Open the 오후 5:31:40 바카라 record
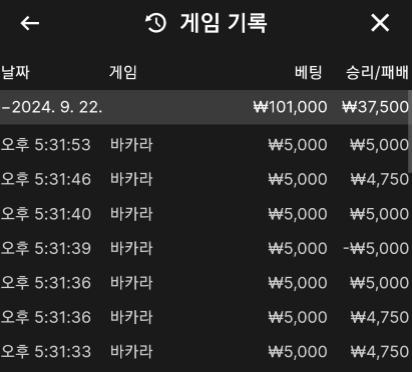This screenshot has width=413, height=372. coord(205,214)
